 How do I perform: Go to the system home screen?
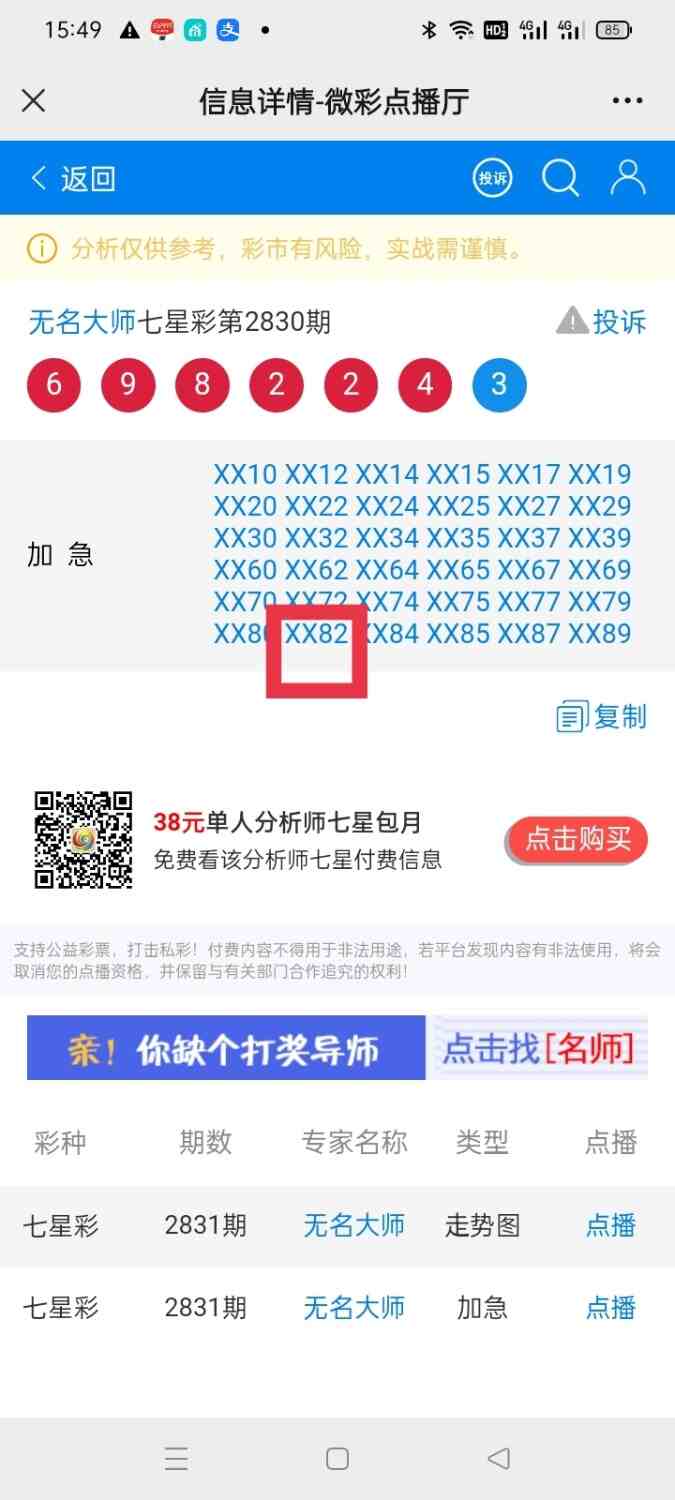[x=337, y=1459]
